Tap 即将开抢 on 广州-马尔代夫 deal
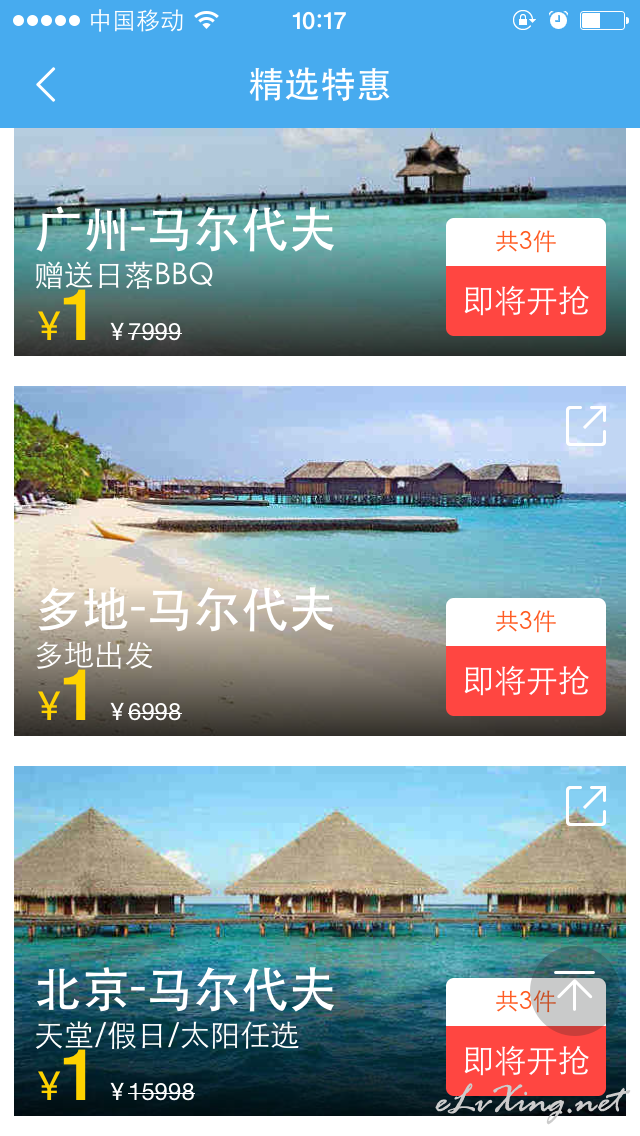Image resolution: width=640 pixels, height=1136 pixels. [x=526, y=301]
